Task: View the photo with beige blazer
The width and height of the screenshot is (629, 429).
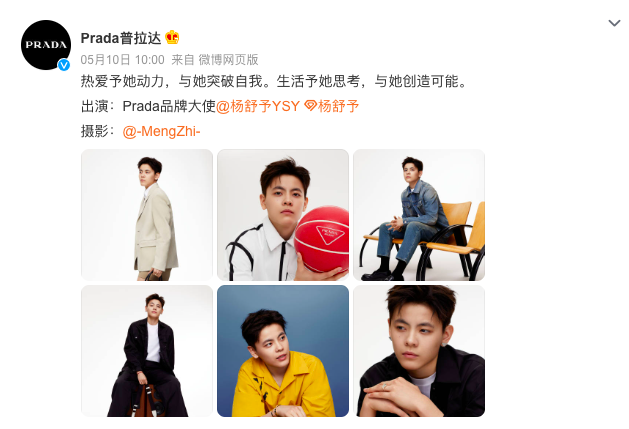Action: (147, 215)
